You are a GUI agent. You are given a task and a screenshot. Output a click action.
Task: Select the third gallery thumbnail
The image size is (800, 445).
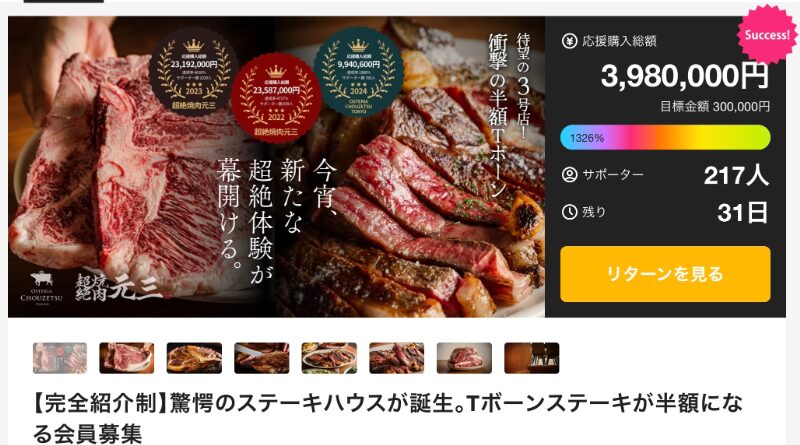194,358
